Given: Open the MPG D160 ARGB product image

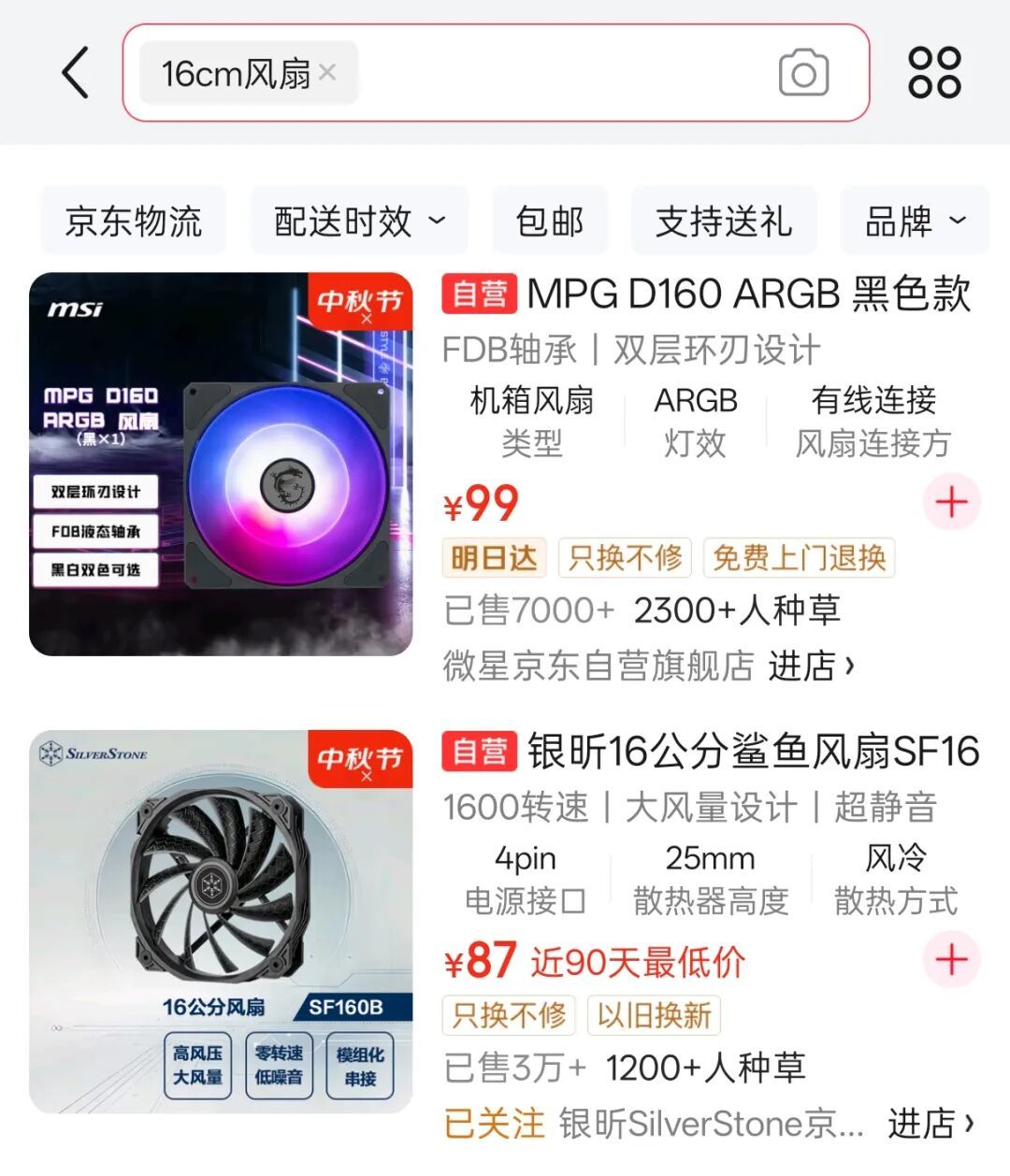Looking at the screenshot, I should (x=221, y=464).
